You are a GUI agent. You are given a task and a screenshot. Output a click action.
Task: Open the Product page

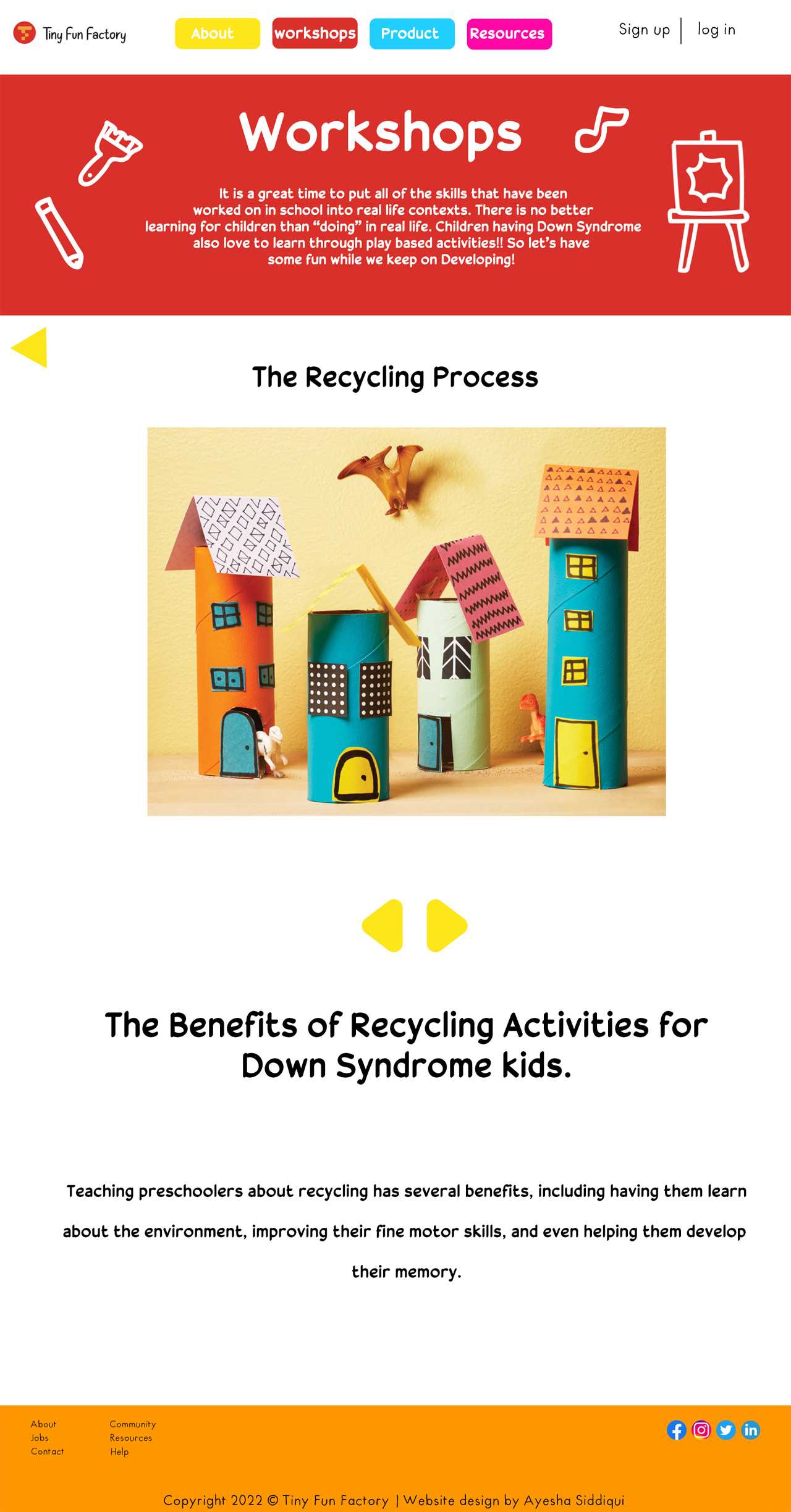(x=412, y=33)
